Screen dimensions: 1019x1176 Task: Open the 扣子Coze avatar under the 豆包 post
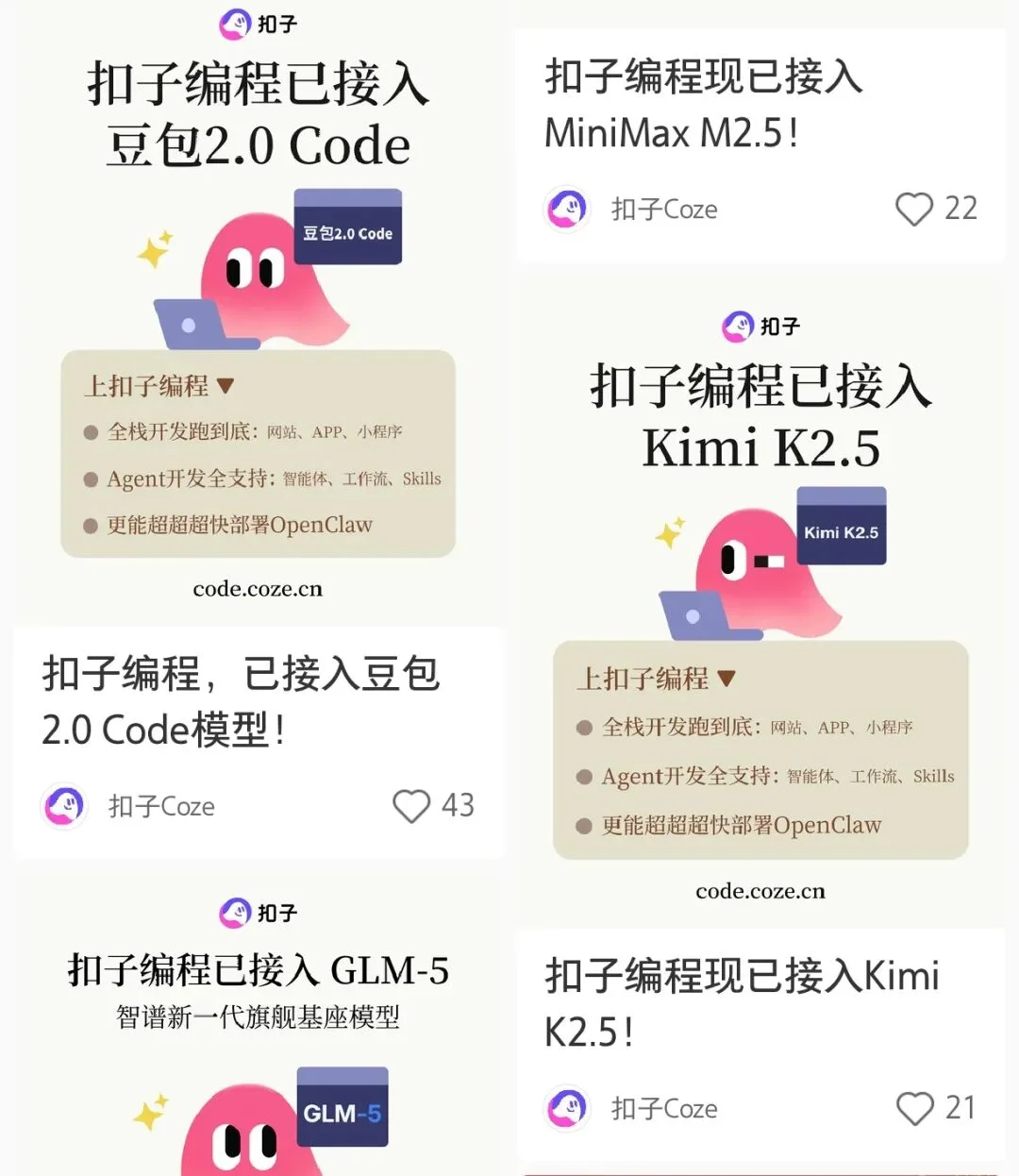[x=62, y=807]
